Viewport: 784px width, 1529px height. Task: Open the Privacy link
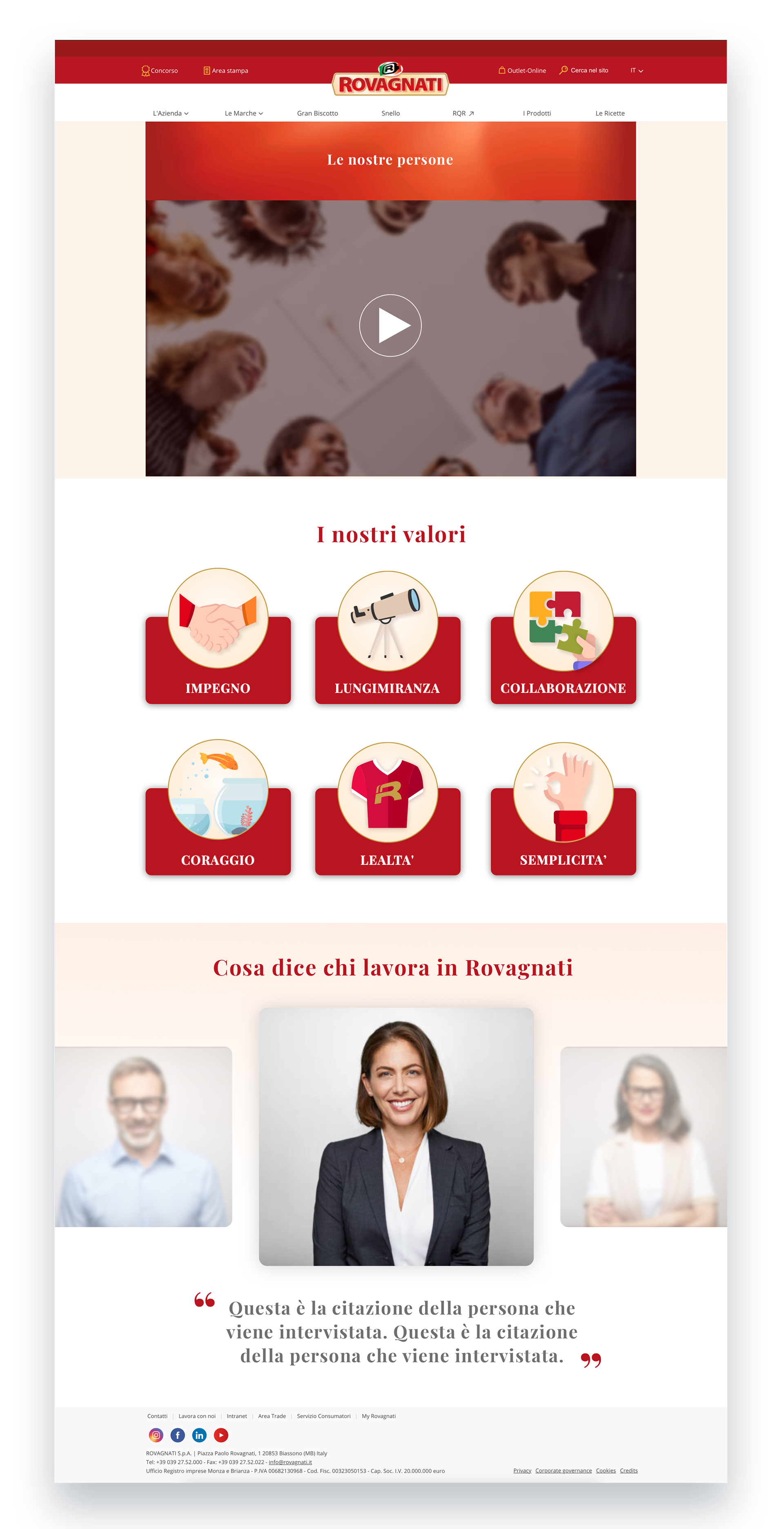(x=522, y=1470)
